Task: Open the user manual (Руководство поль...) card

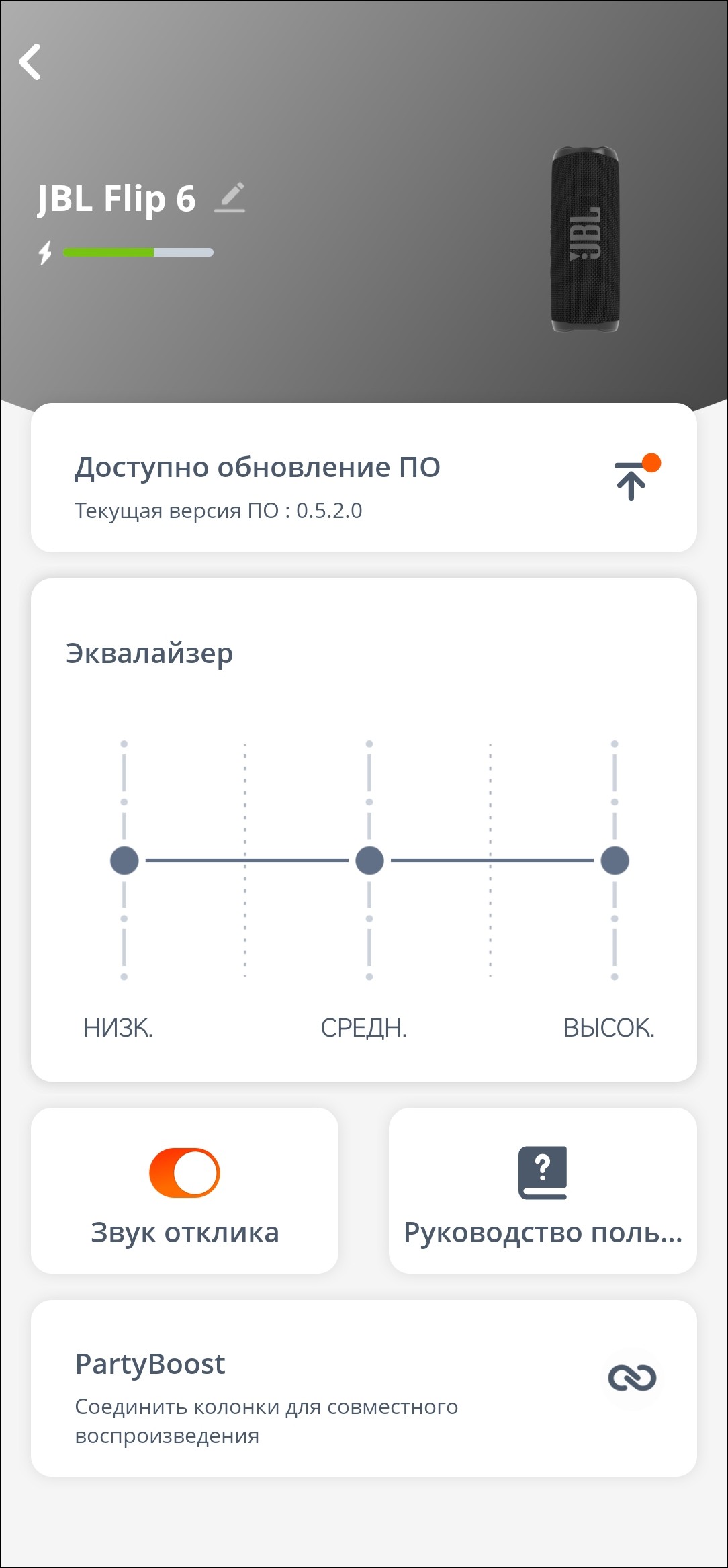Action: (543, 1190)
